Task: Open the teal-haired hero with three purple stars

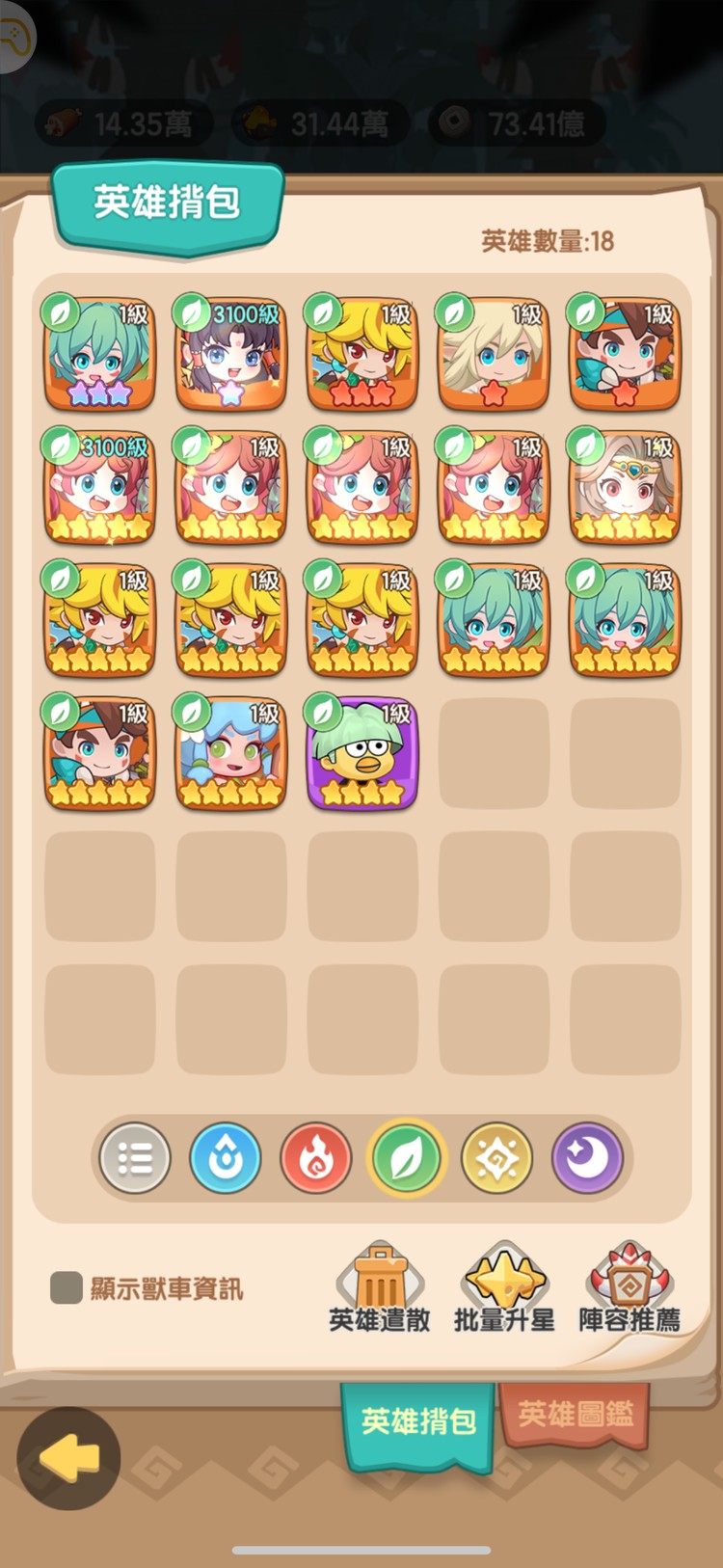Action: [99, 354]
